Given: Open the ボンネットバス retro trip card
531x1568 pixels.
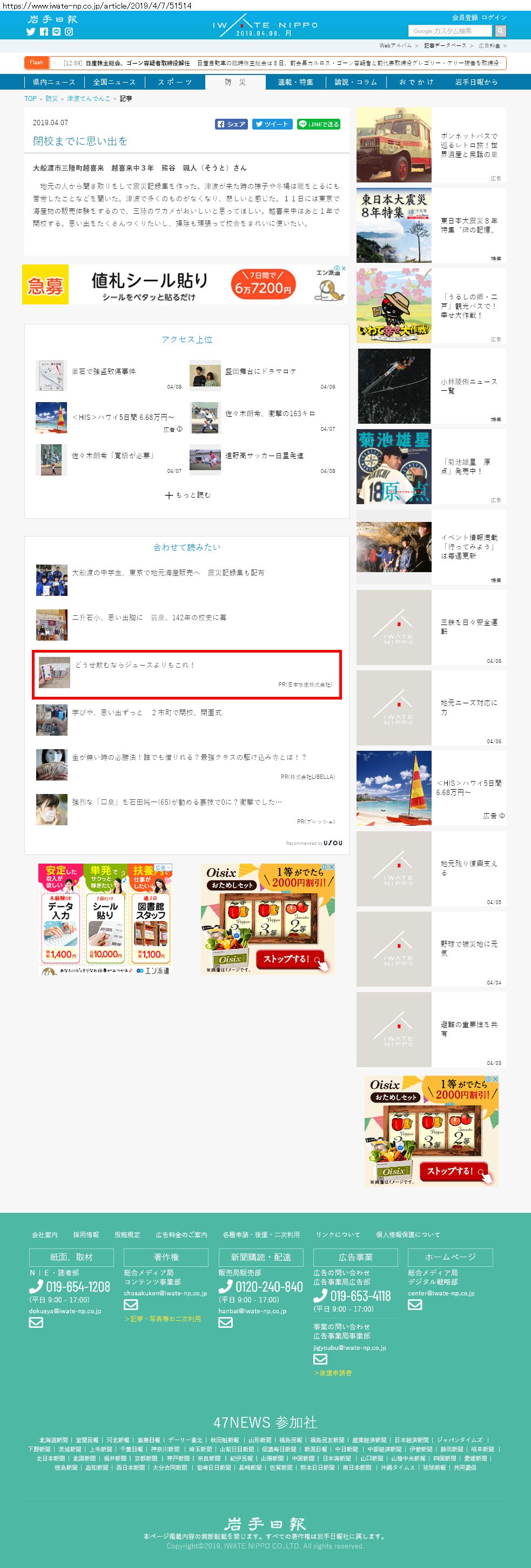Looking at the screenshot, I should (431, 145).
